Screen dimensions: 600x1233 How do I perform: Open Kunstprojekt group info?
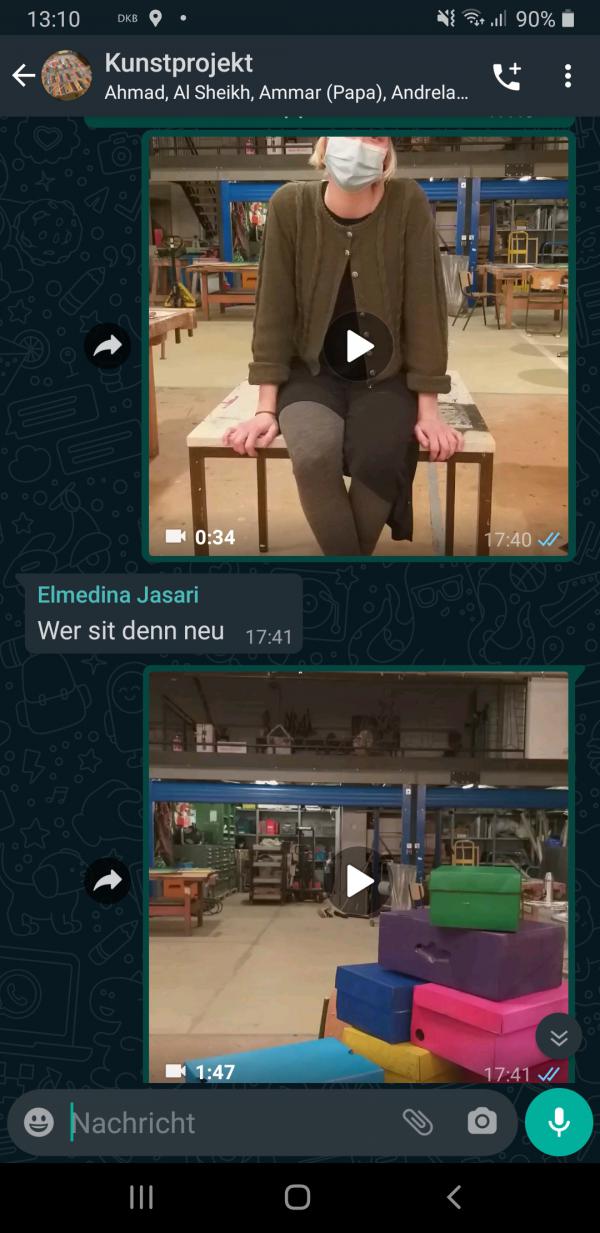click(285, 76)
